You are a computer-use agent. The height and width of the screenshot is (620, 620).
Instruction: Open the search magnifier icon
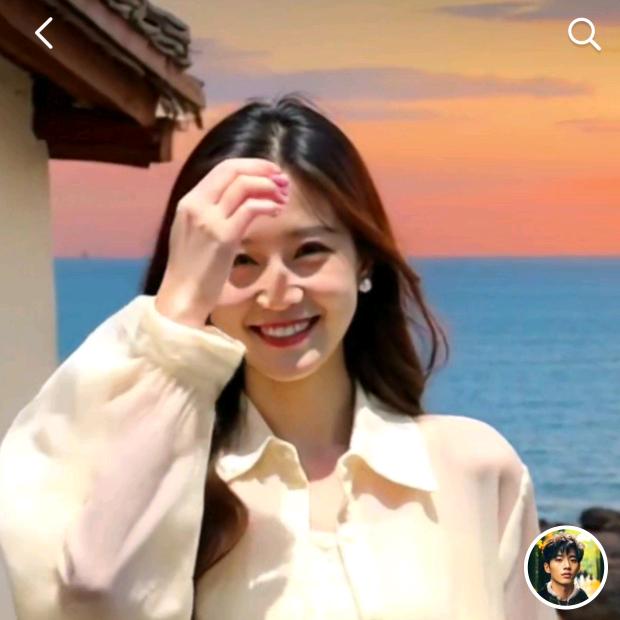[x=584, y=34]
